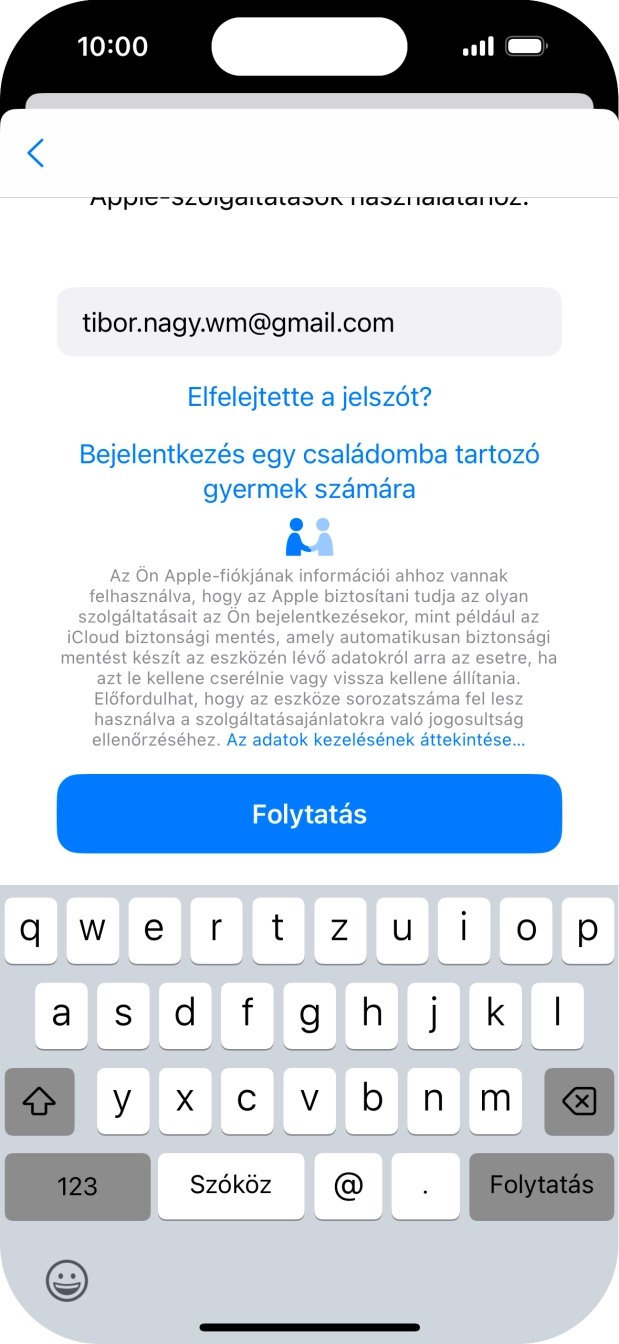The image size is (619, 1344).
Task: Open Bejelentkezés egy családomba tartozó gyermek számára
Action: 309,471
